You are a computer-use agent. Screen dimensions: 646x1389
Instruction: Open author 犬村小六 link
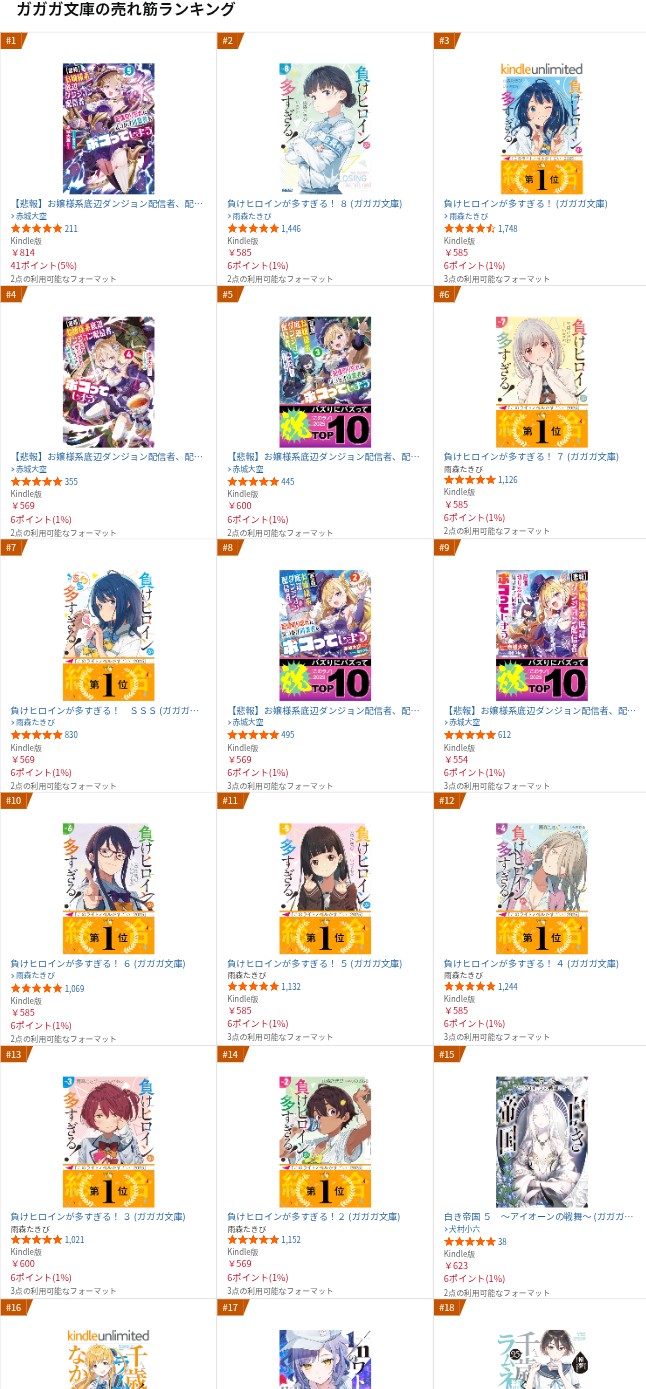[x=465, y=1229]
